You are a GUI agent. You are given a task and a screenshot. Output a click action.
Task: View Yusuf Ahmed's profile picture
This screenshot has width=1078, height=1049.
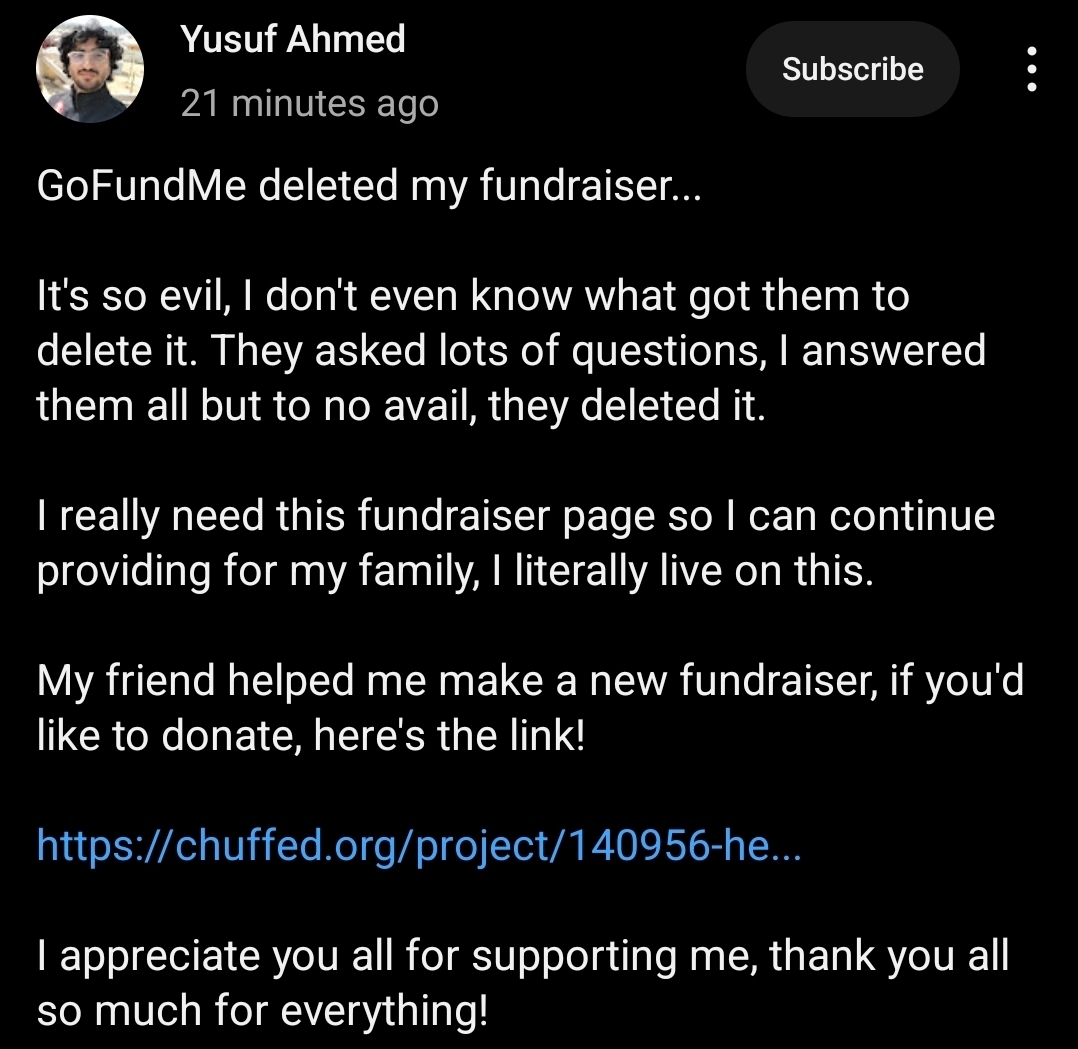click(x=90, y=70)
